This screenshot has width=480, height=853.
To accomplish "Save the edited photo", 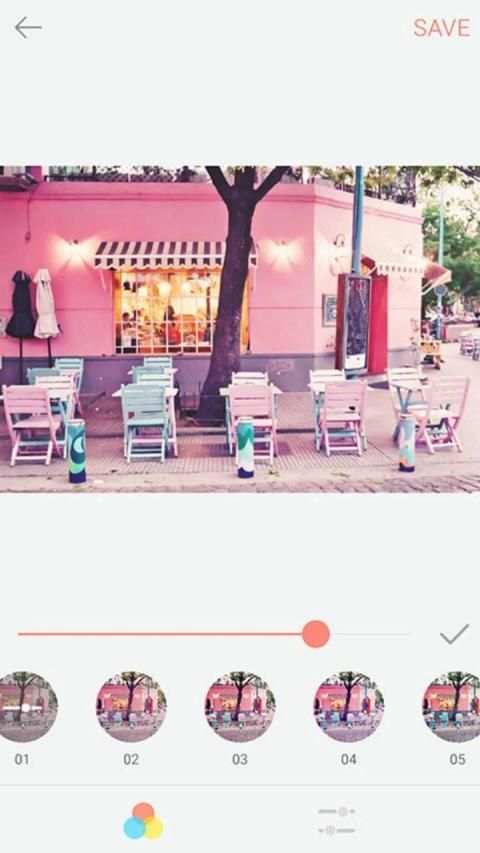I will [x=442, y=28].
